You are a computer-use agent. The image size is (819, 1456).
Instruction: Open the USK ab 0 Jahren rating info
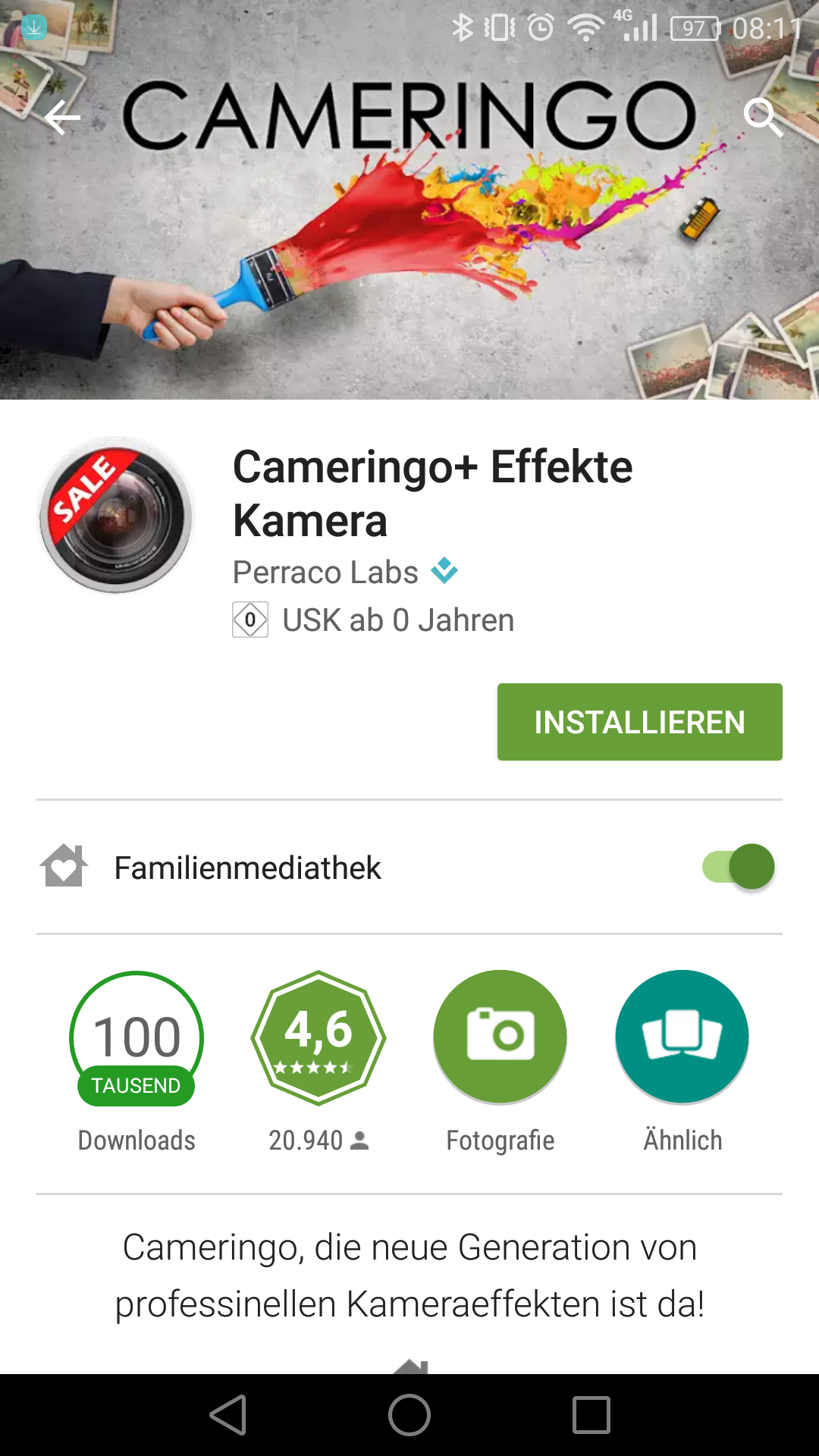[397, 620]
